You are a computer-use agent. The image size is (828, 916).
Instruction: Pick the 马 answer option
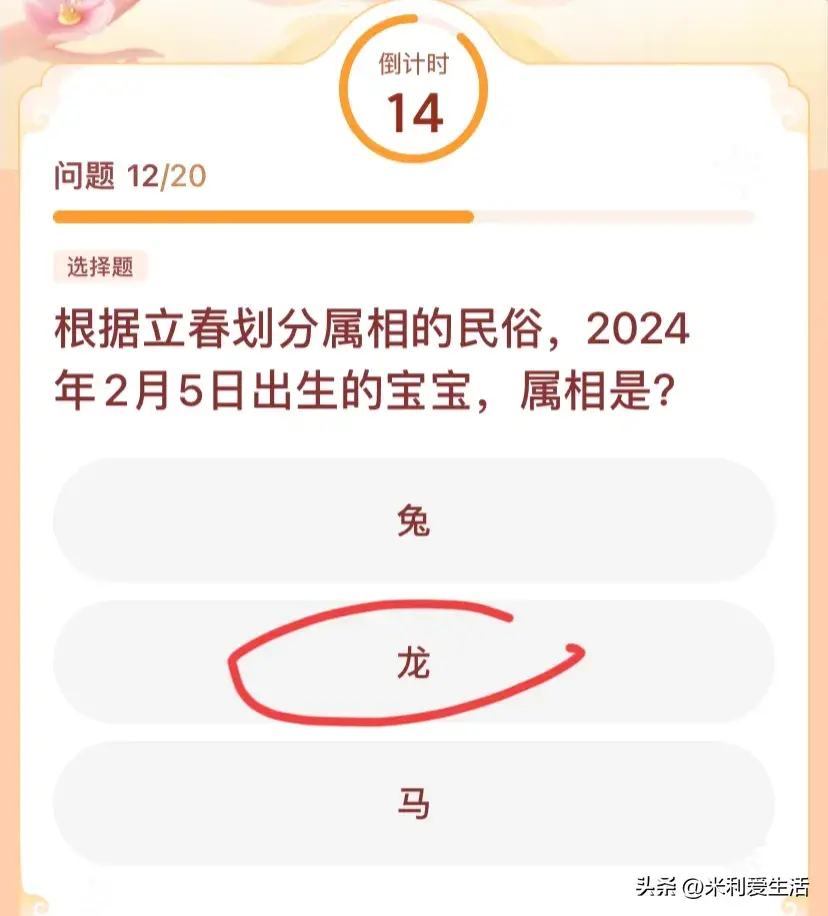tap(413, 803)
